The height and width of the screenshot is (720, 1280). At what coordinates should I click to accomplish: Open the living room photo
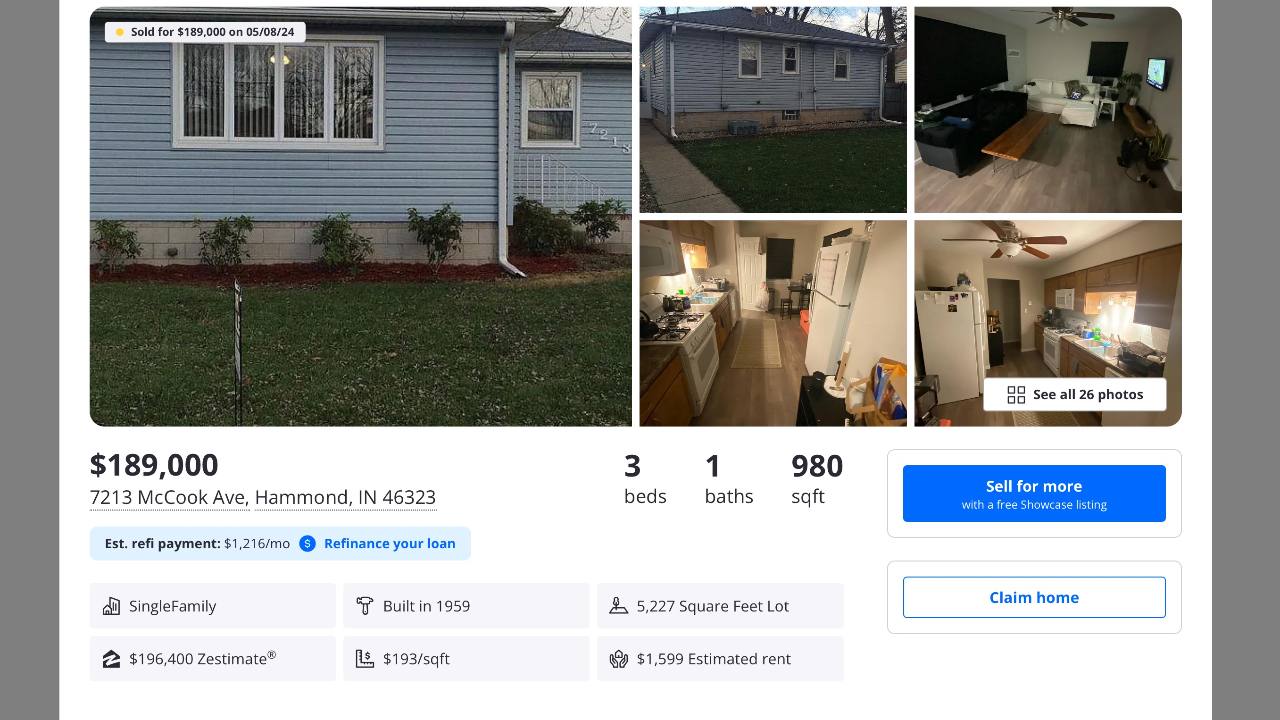coord(1048,110)
